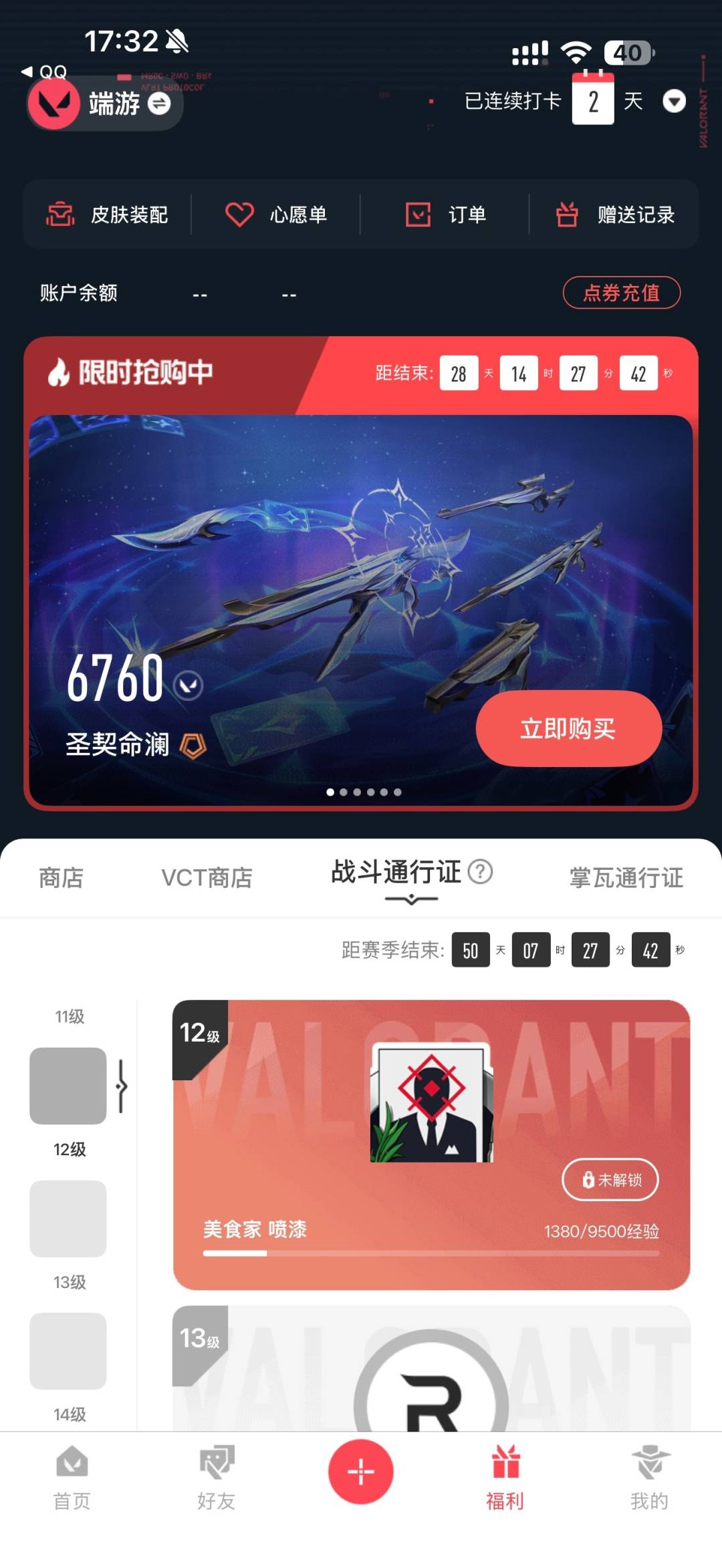Viewport: 722px width, 1568px height.
Task: Select the 13级 level thumbnail in sidebar
Action: 68,1218
